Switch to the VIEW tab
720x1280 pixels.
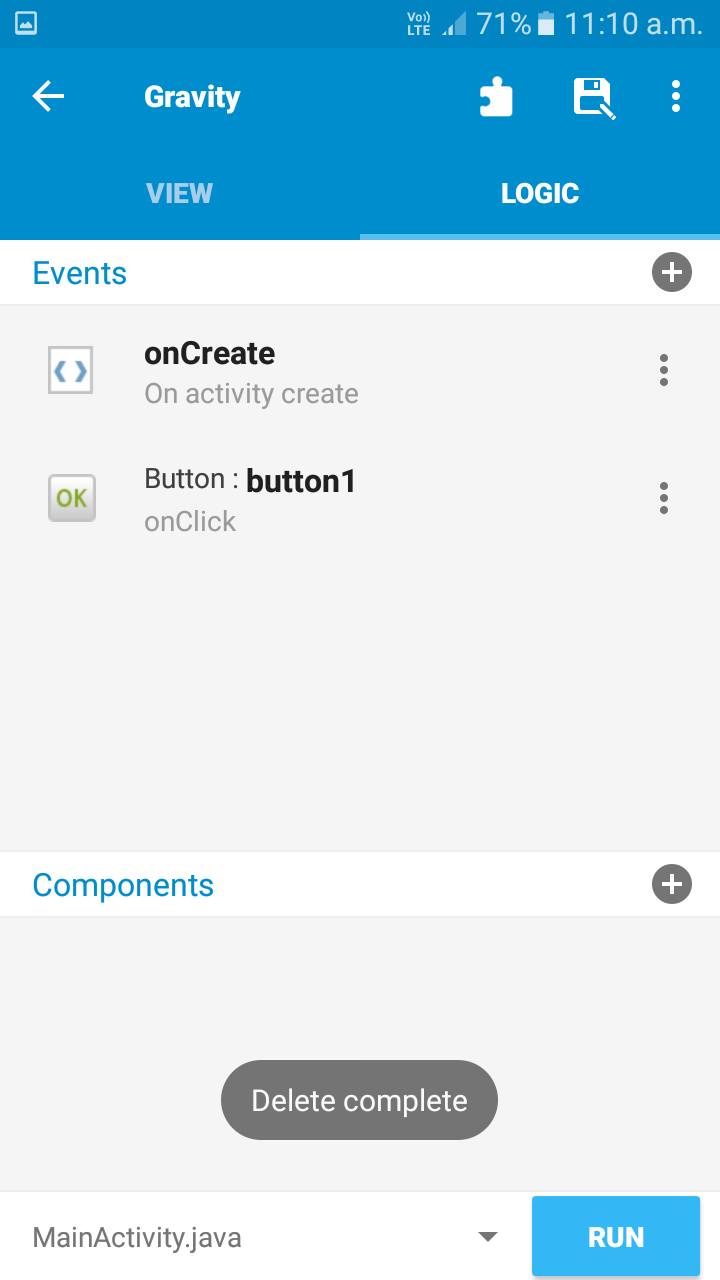pyautogui.click(x=180, y=193)
